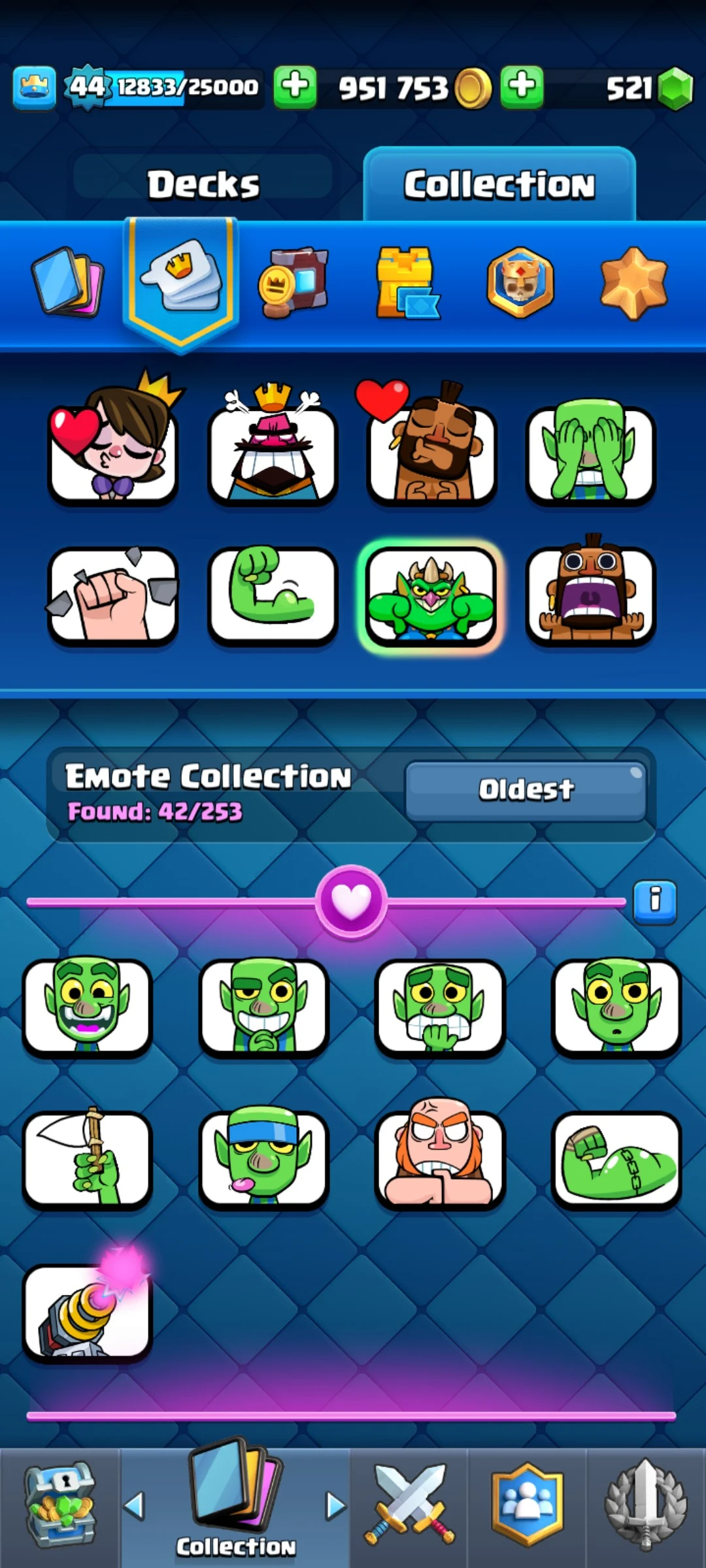Select the sparking cannon emote in collection
This screenshot has height=1568, width=706.
87,1312
